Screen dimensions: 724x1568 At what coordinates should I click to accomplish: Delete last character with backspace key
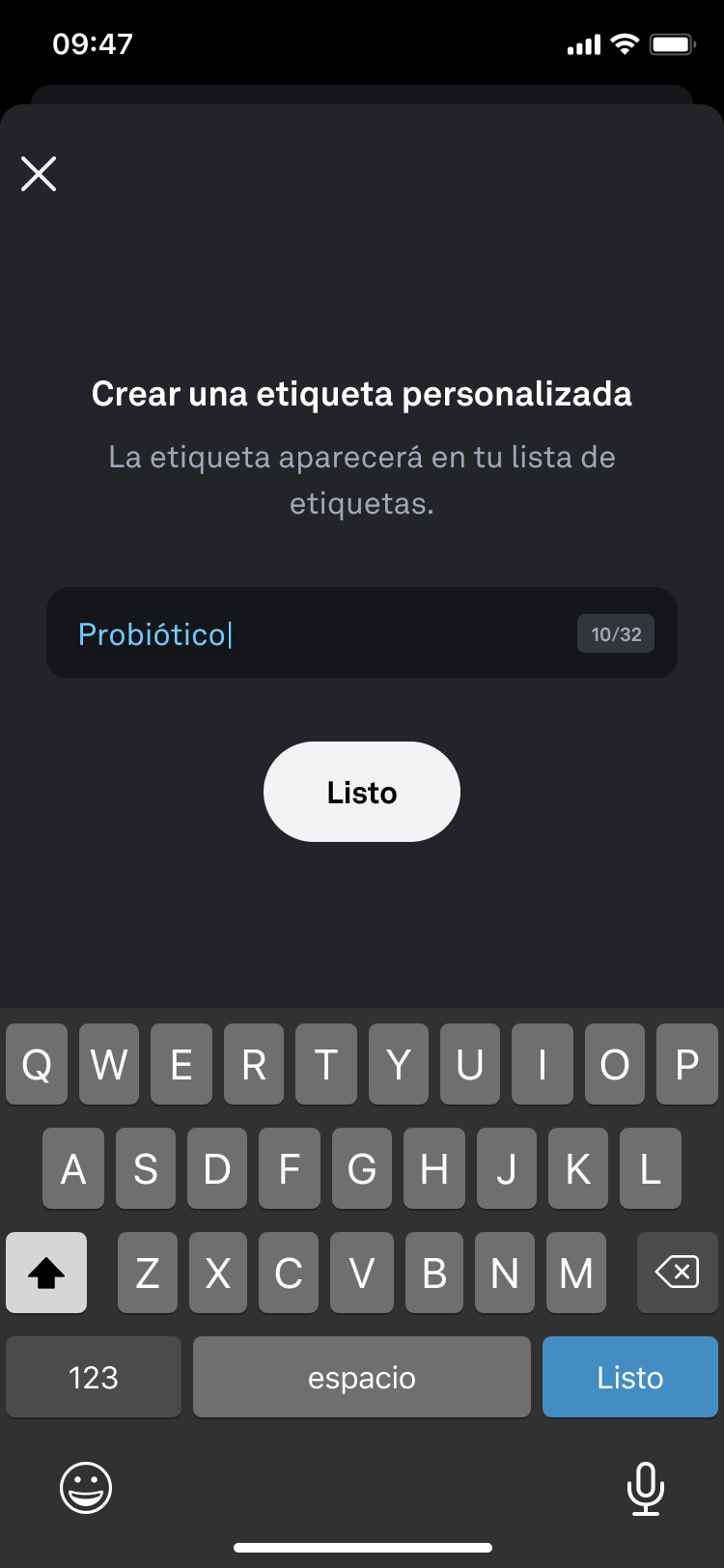tap(677, 1273)
